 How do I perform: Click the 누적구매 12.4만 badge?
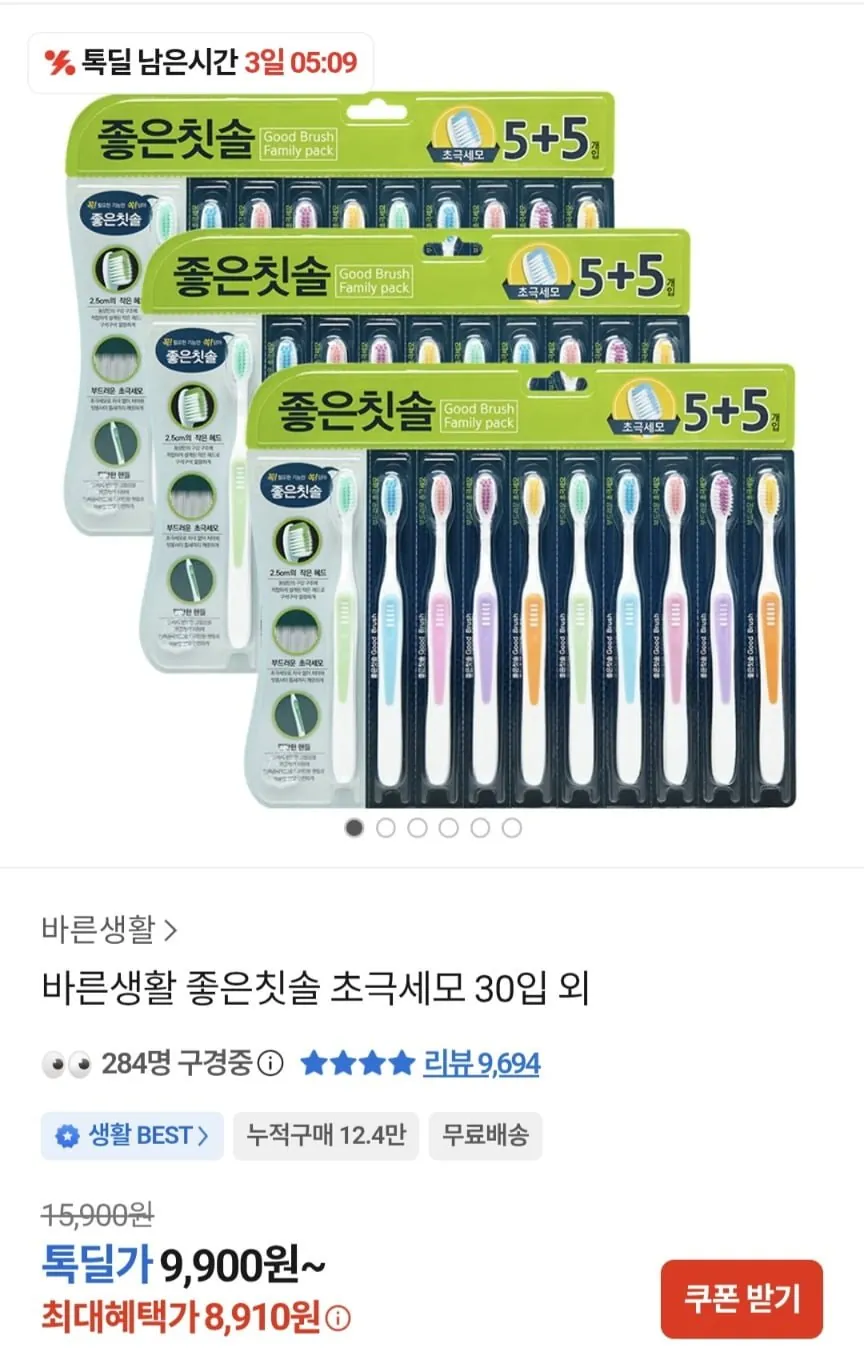(326, 1135)
